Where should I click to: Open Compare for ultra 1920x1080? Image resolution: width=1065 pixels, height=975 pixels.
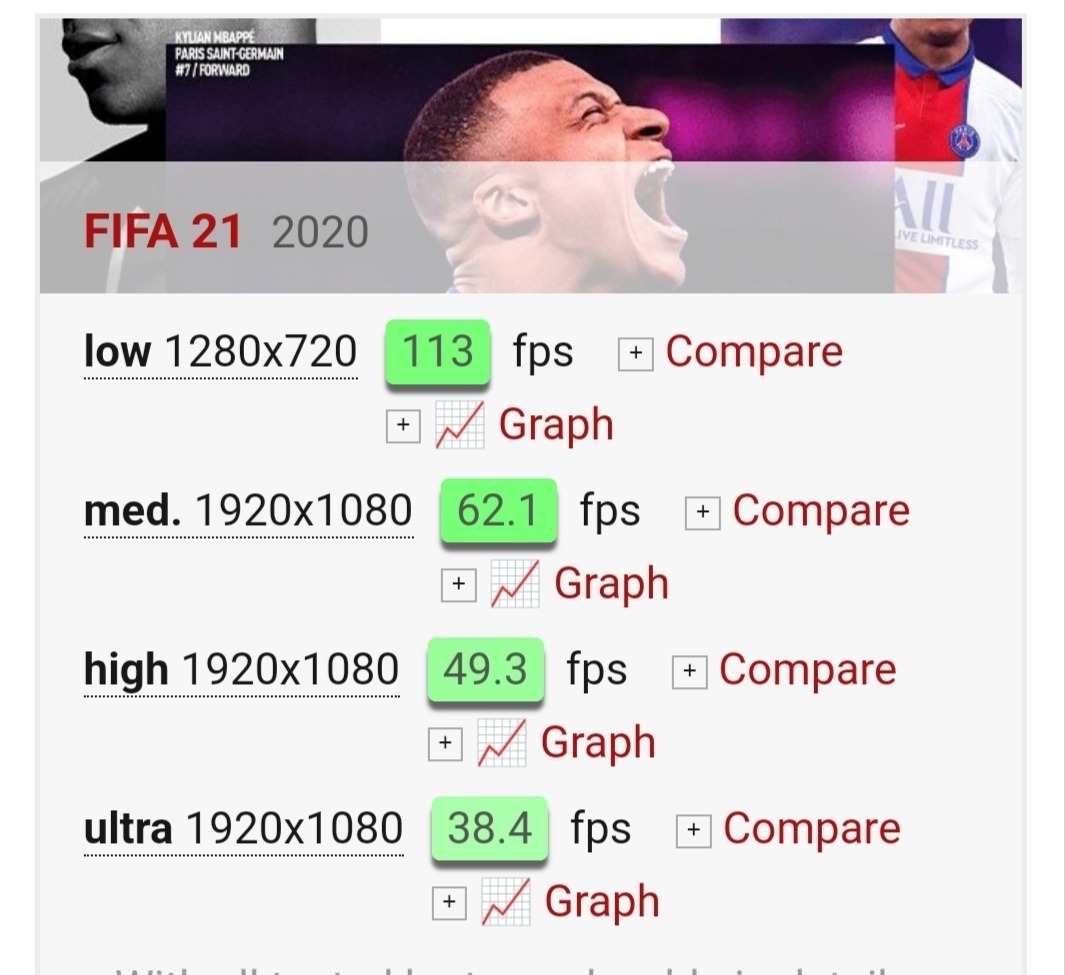pyautogui.click(x=811, y=829)
